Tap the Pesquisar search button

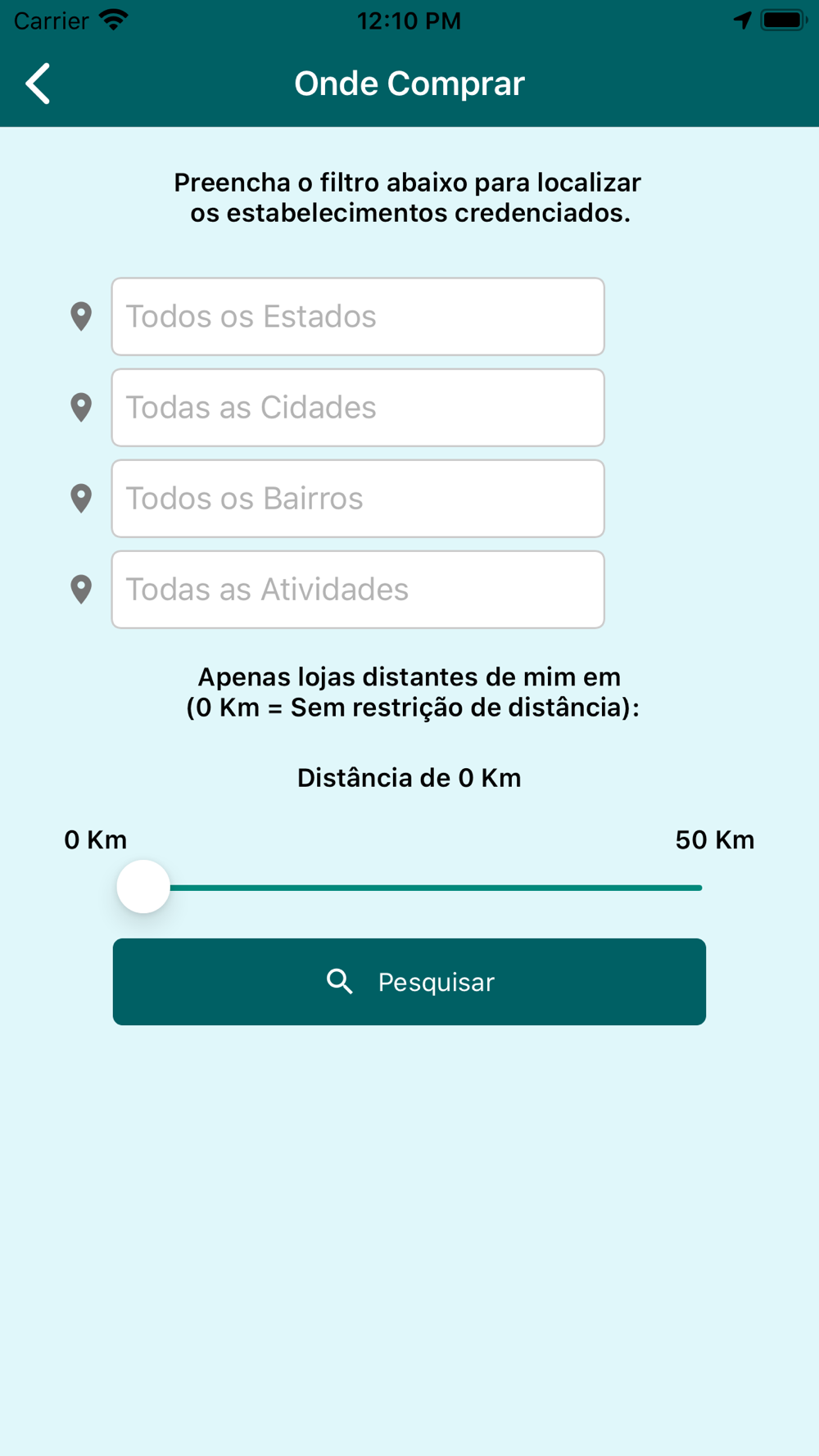point(409,982)
